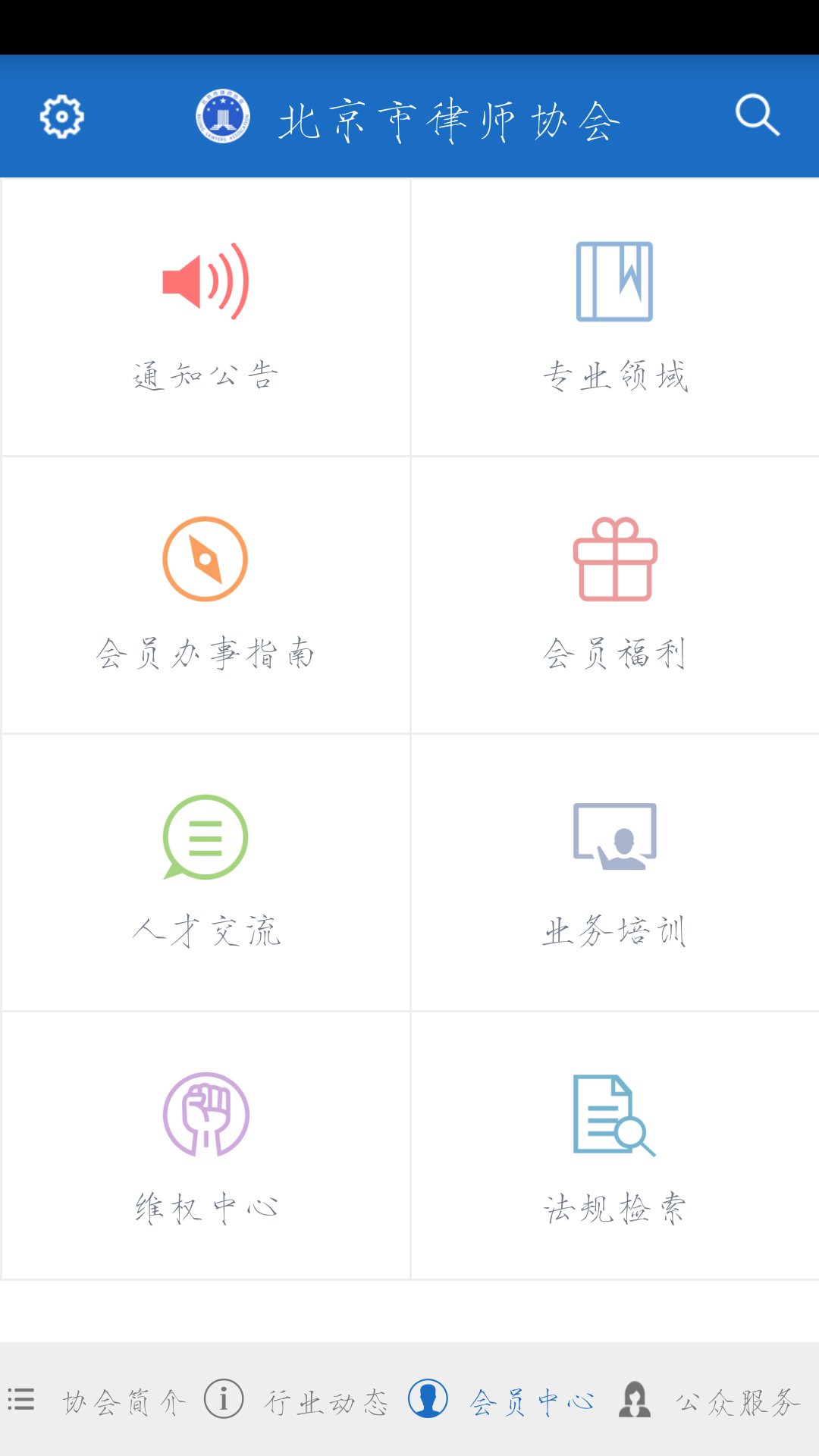The width and height of the screenshot is (819, 1456).
Task: Open 专业领域 section
Action: [x=615, y=317]
